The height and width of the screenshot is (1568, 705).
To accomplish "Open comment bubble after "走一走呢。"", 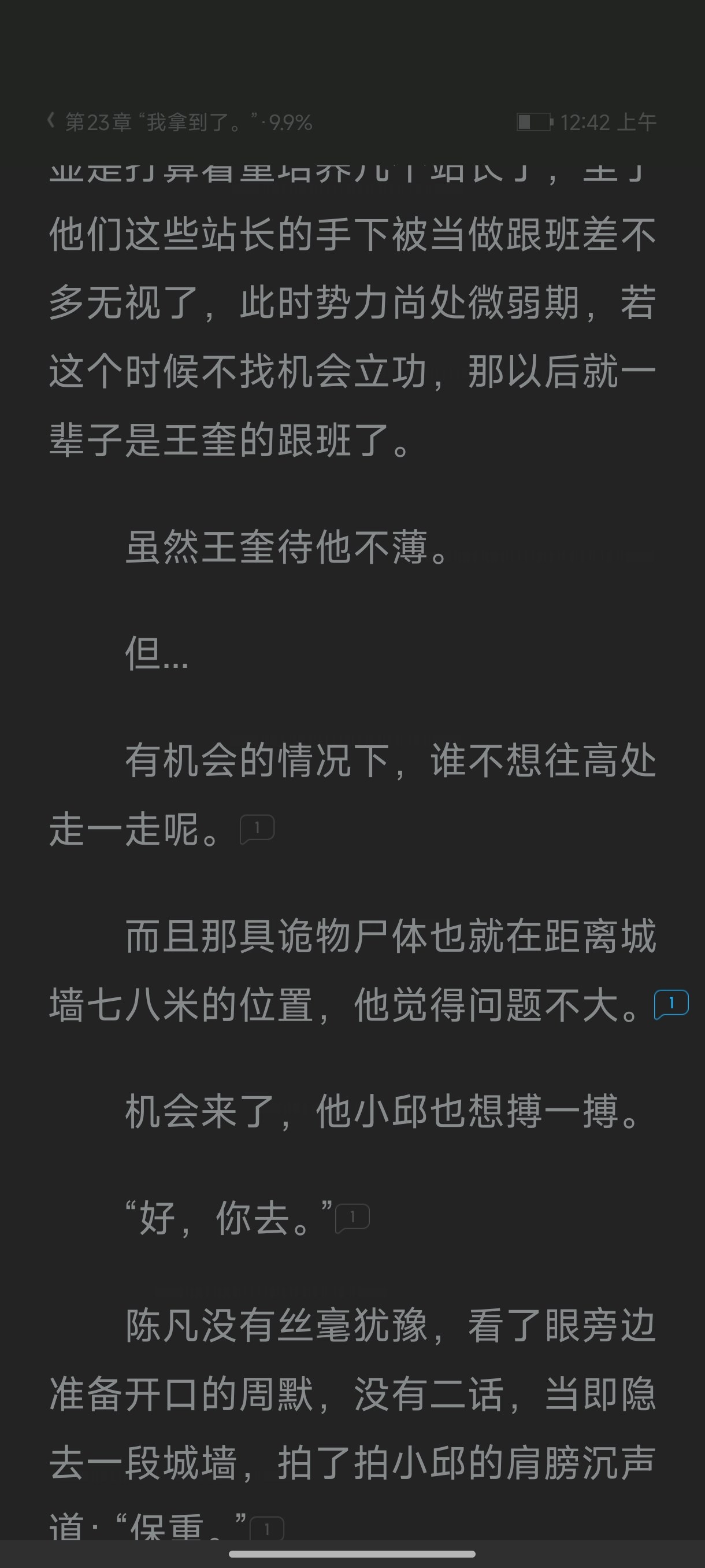I will [x=257, y=829].
